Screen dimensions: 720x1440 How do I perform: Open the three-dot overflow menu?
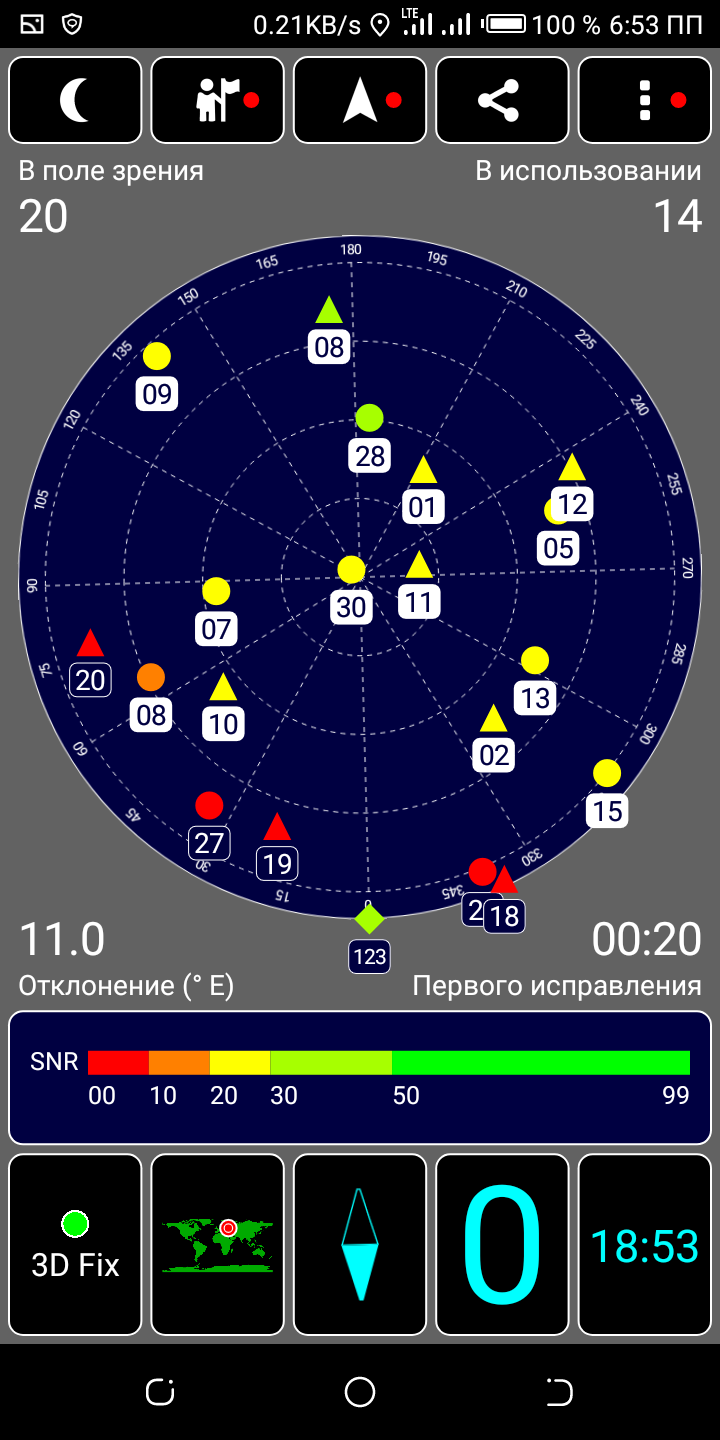pyautogui.click(x=645, y=100)
